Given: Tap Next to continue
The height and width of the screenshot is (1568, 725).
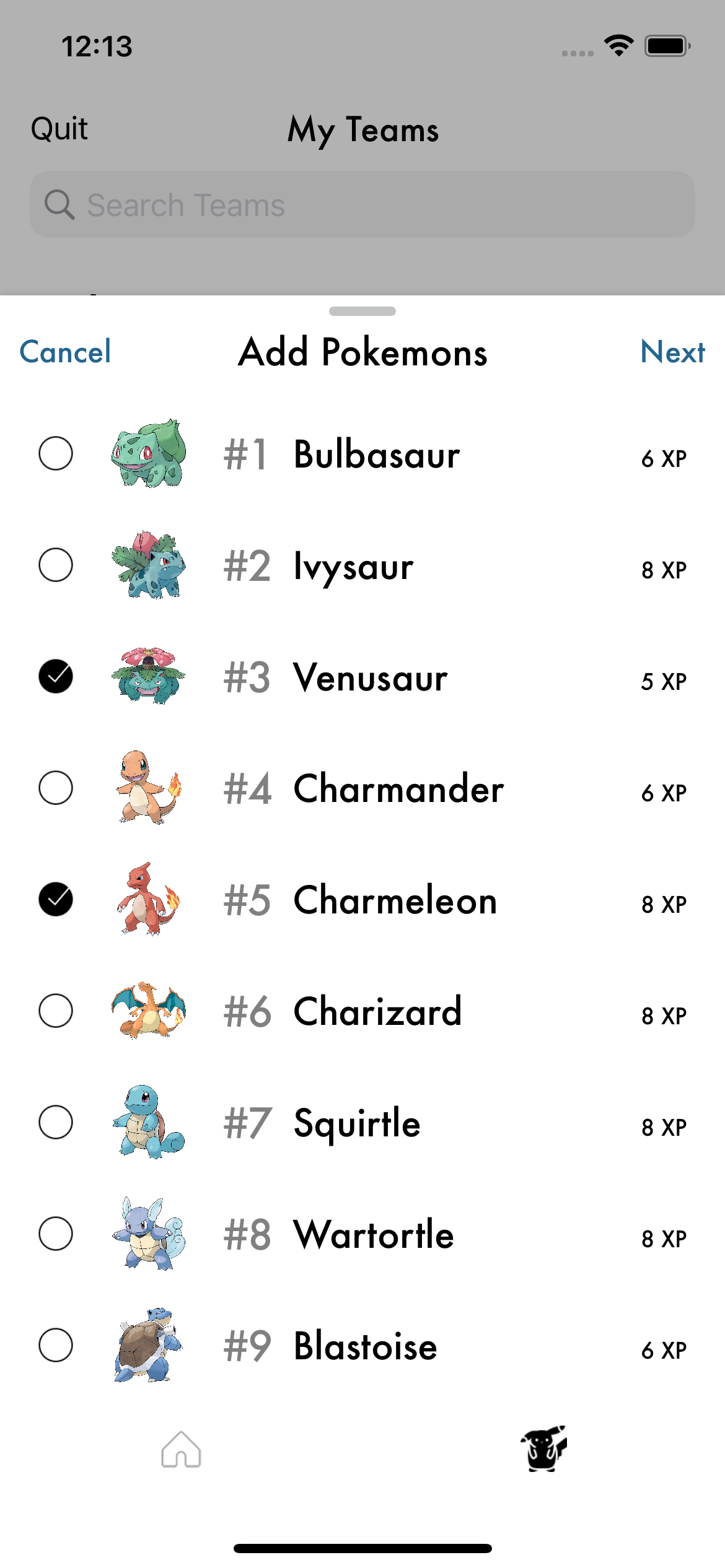Looking at the screenshot, I should (x=672, y=352).
